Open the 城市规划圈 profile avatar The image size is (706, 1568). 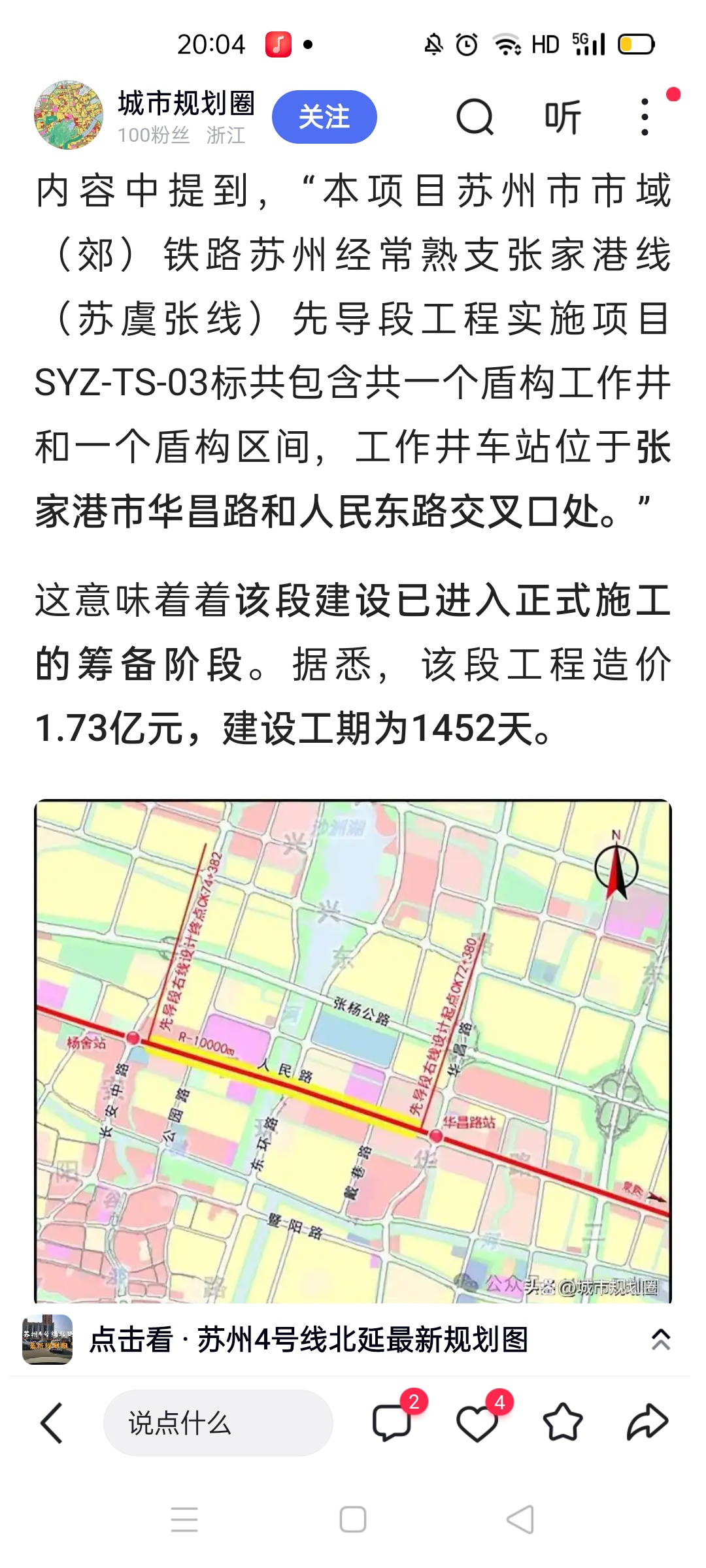coord(69,115)
